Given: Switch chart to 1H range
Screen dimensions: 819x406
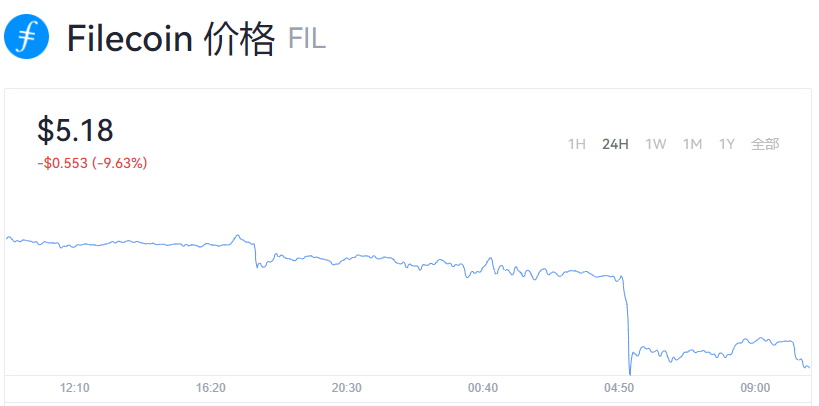Looking at the screenshot, I should coord(576,144).
